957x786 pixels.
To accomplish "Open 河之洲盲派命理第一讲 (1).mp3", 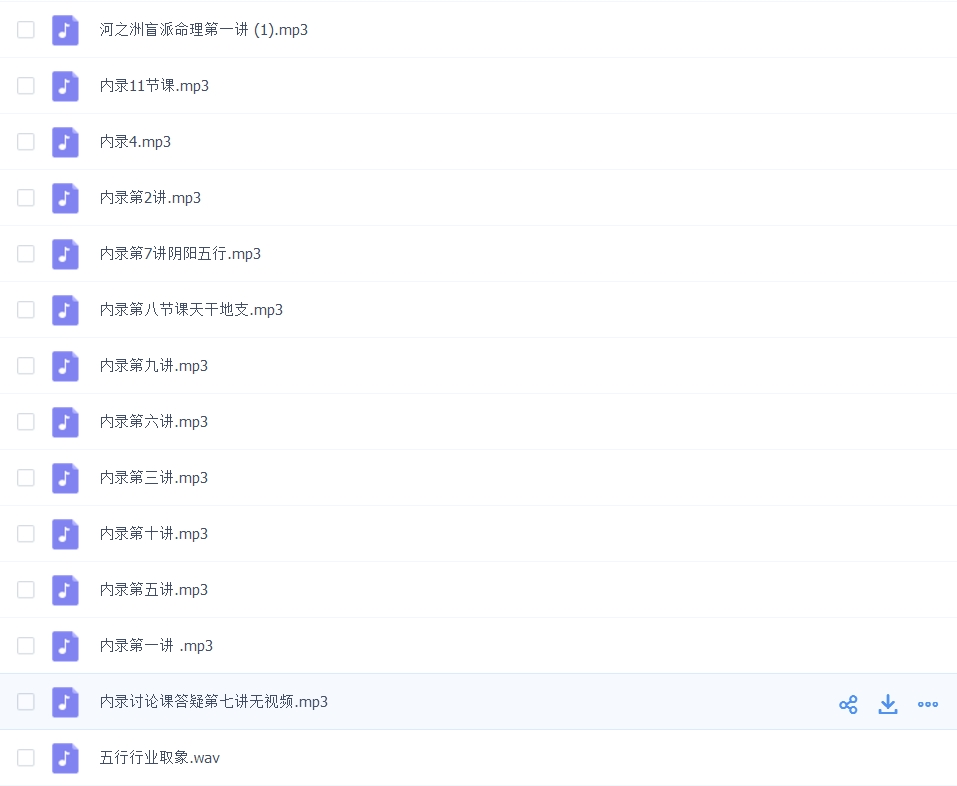I will [x=204, y=30].
